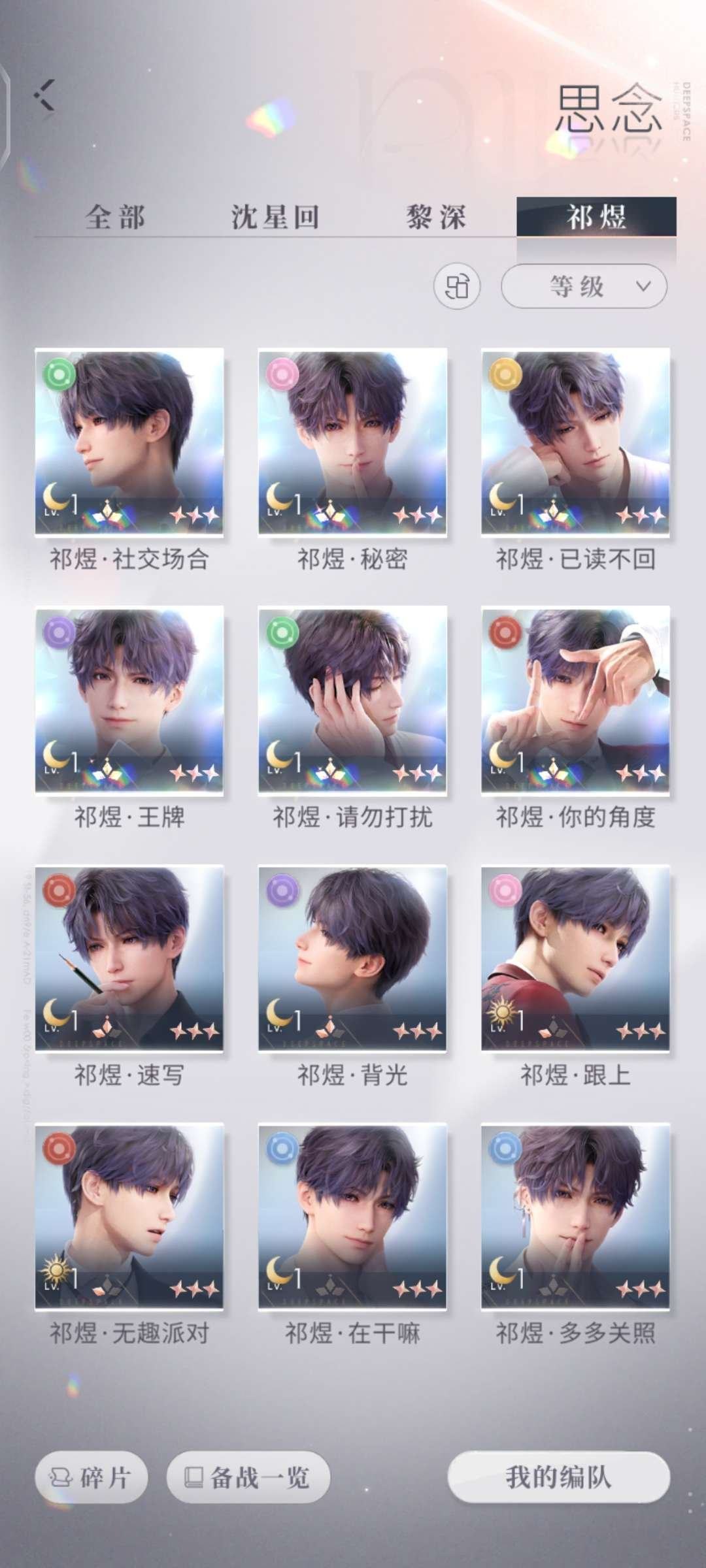Screen dimensions: 706x1568
Task: Tap the 碎片 button
Action: click(92, 1477)
